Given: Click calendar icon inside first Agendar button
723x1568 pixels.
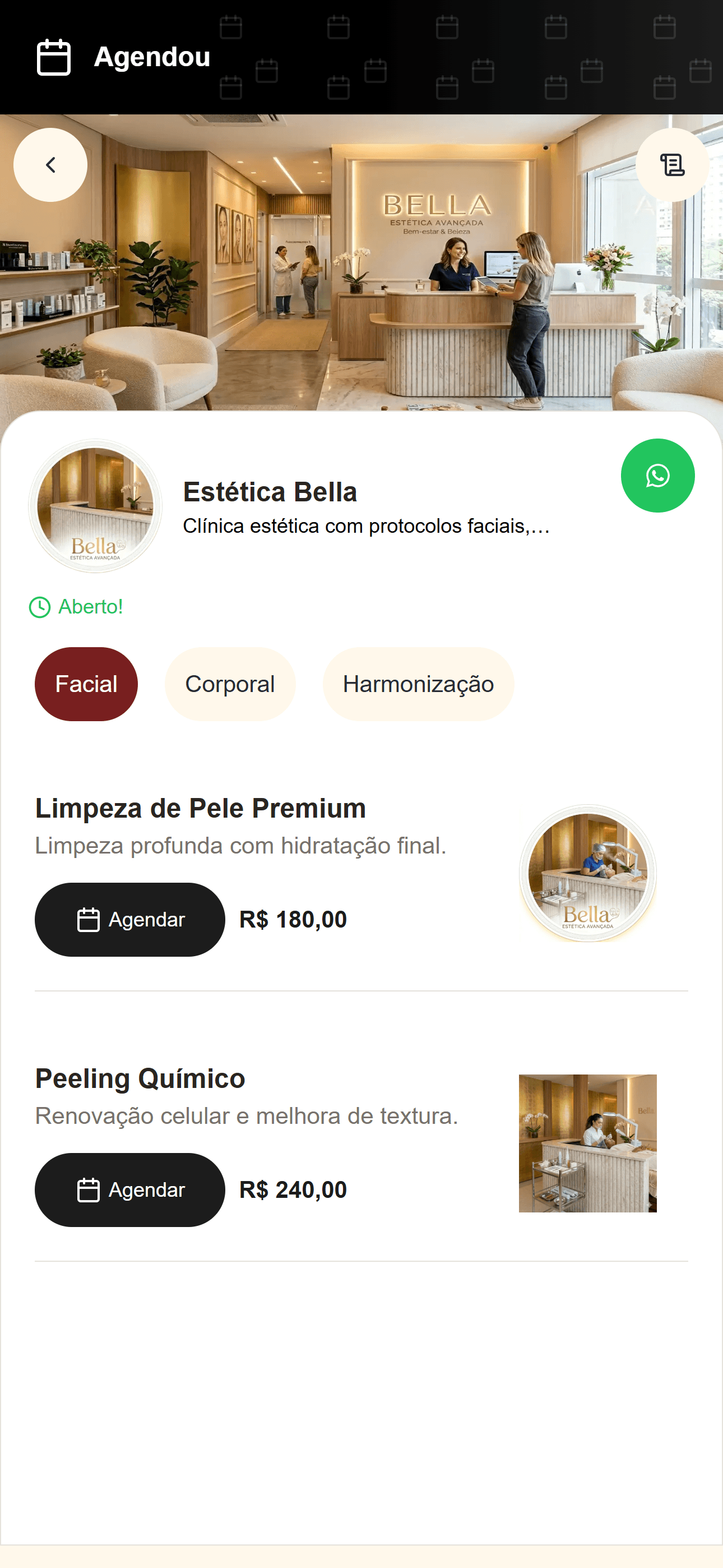Looking at the screenshot, I should (88, 920).
